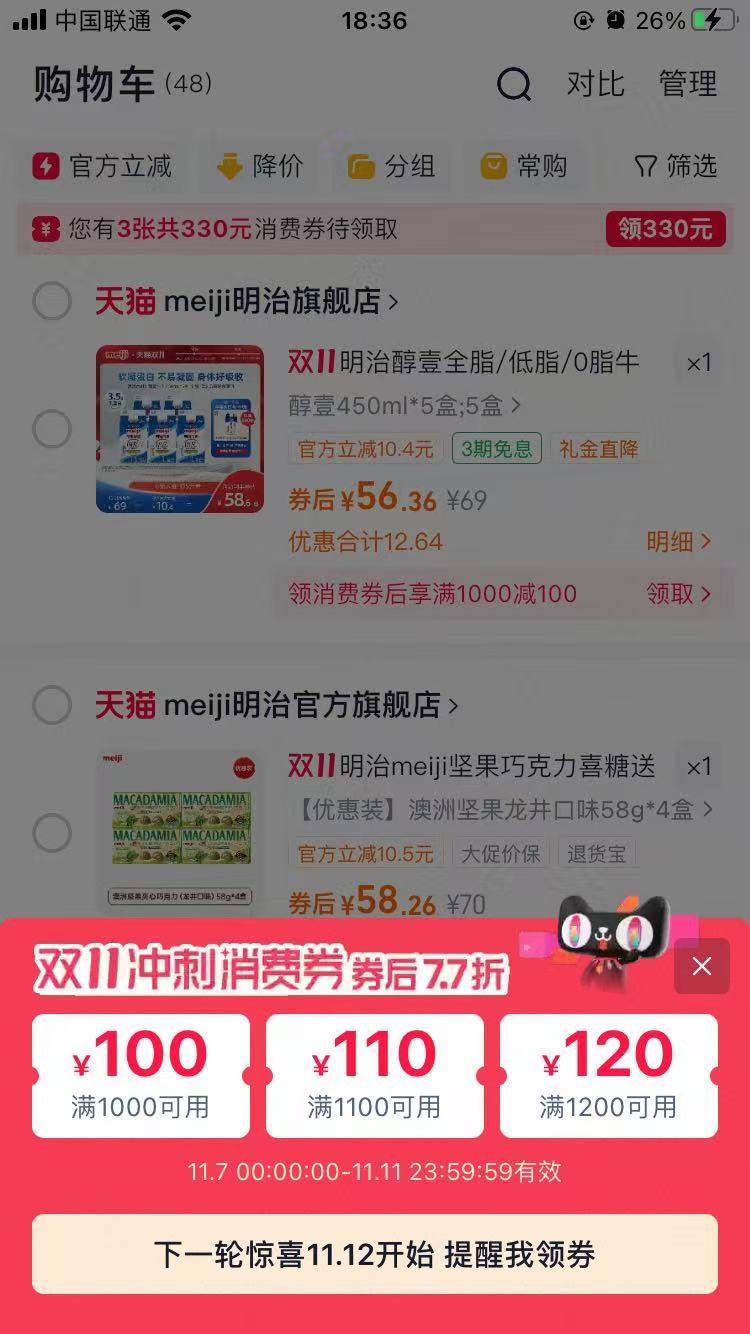Claim the ¥110 满1100可用 coupon swatch

(374, 1075)
